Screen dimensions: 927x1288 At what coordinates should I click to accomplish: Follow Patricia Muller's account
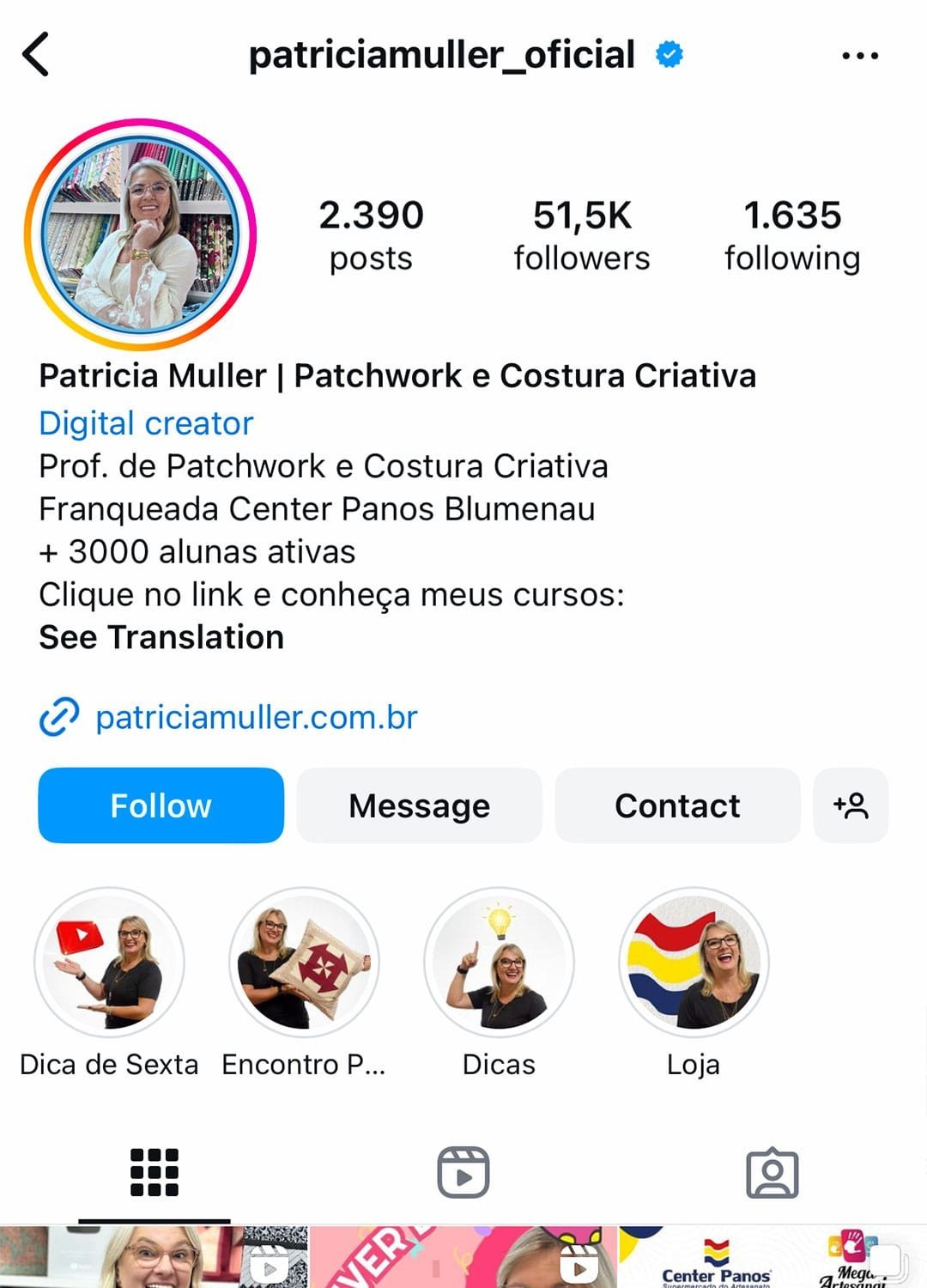pyautogui.click(x=161, y=805)
